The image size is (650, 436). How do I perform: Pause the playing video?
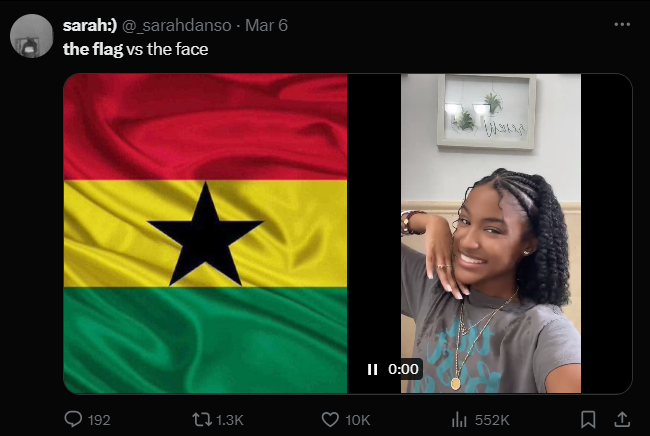coord(373,369)
